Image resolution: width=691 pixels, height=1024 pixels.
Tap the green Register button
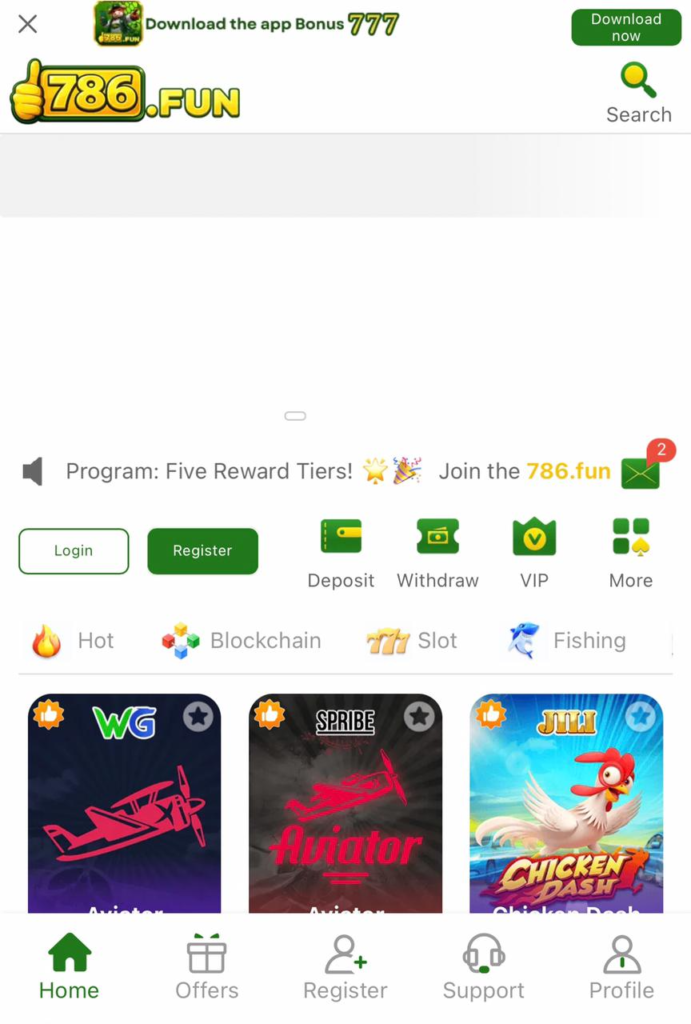(202, 551)
